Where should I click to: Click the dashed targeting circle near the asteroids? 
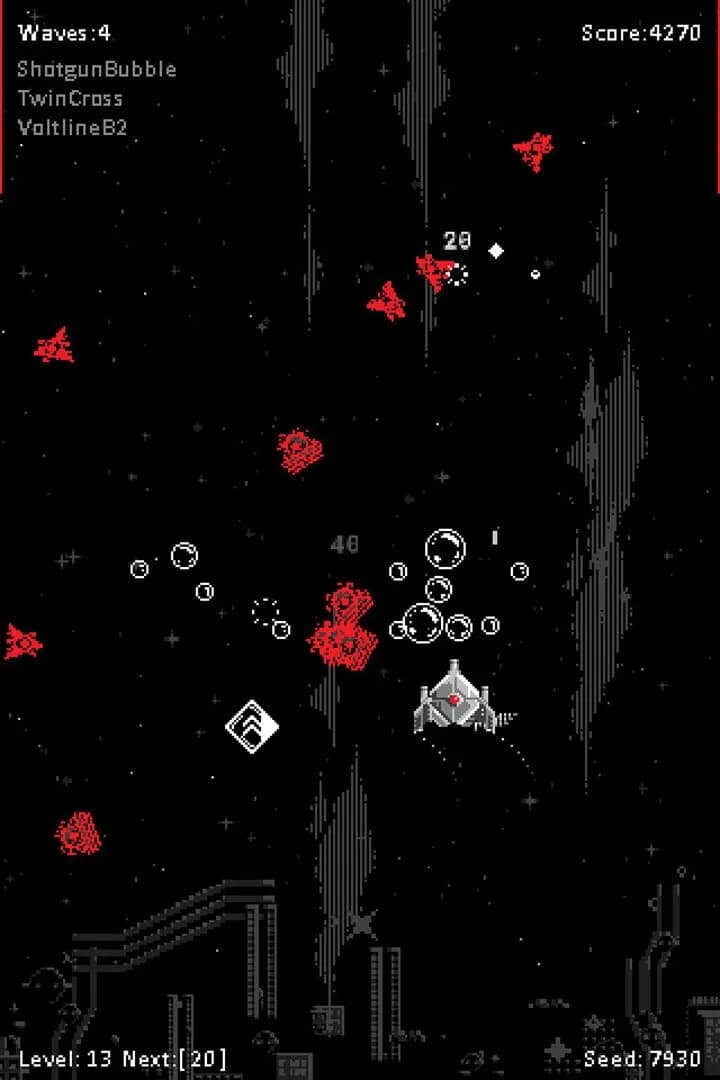(265, 608)
